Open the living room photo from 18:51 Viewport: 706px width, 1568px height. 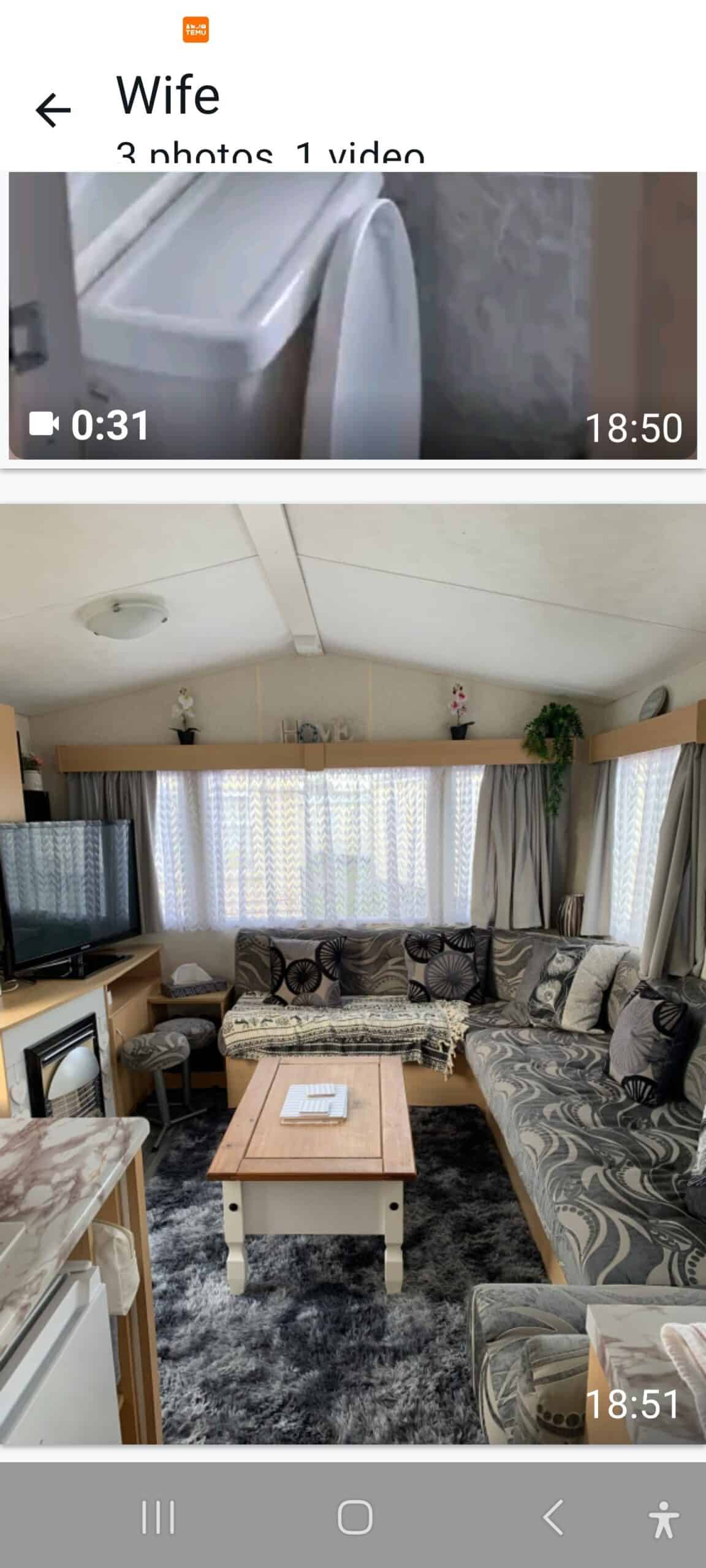353,974
